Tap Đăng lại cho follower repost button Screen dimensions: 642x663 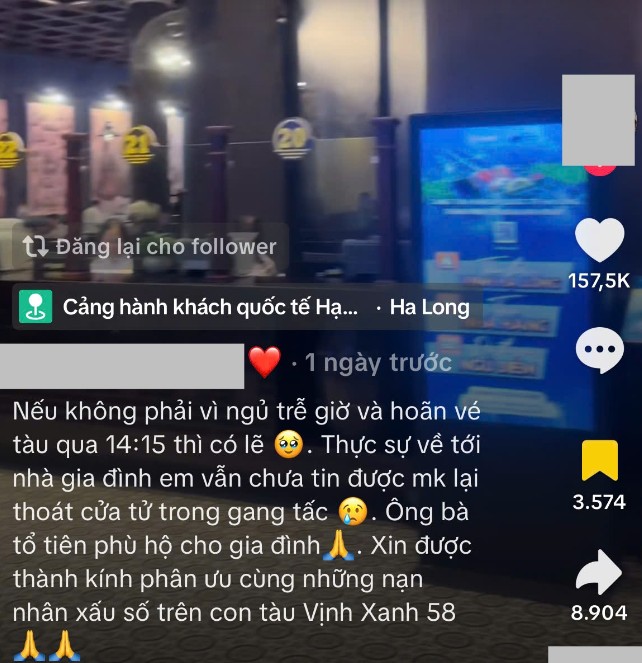tap(150, 246)
